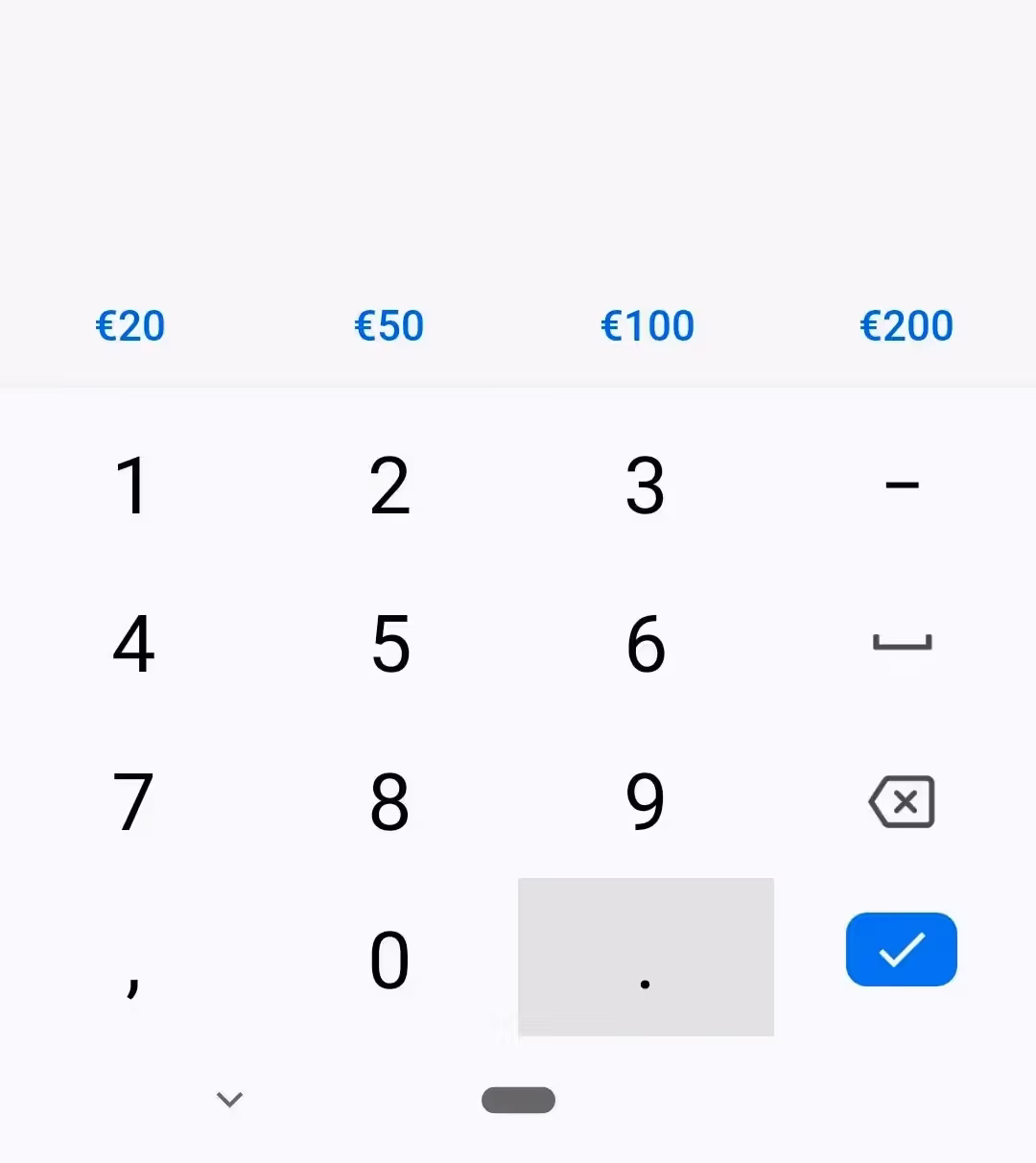The width and height of the screenshot is (1036, 1163).
Task: Tap the backspace key
Action: [902, 802]
